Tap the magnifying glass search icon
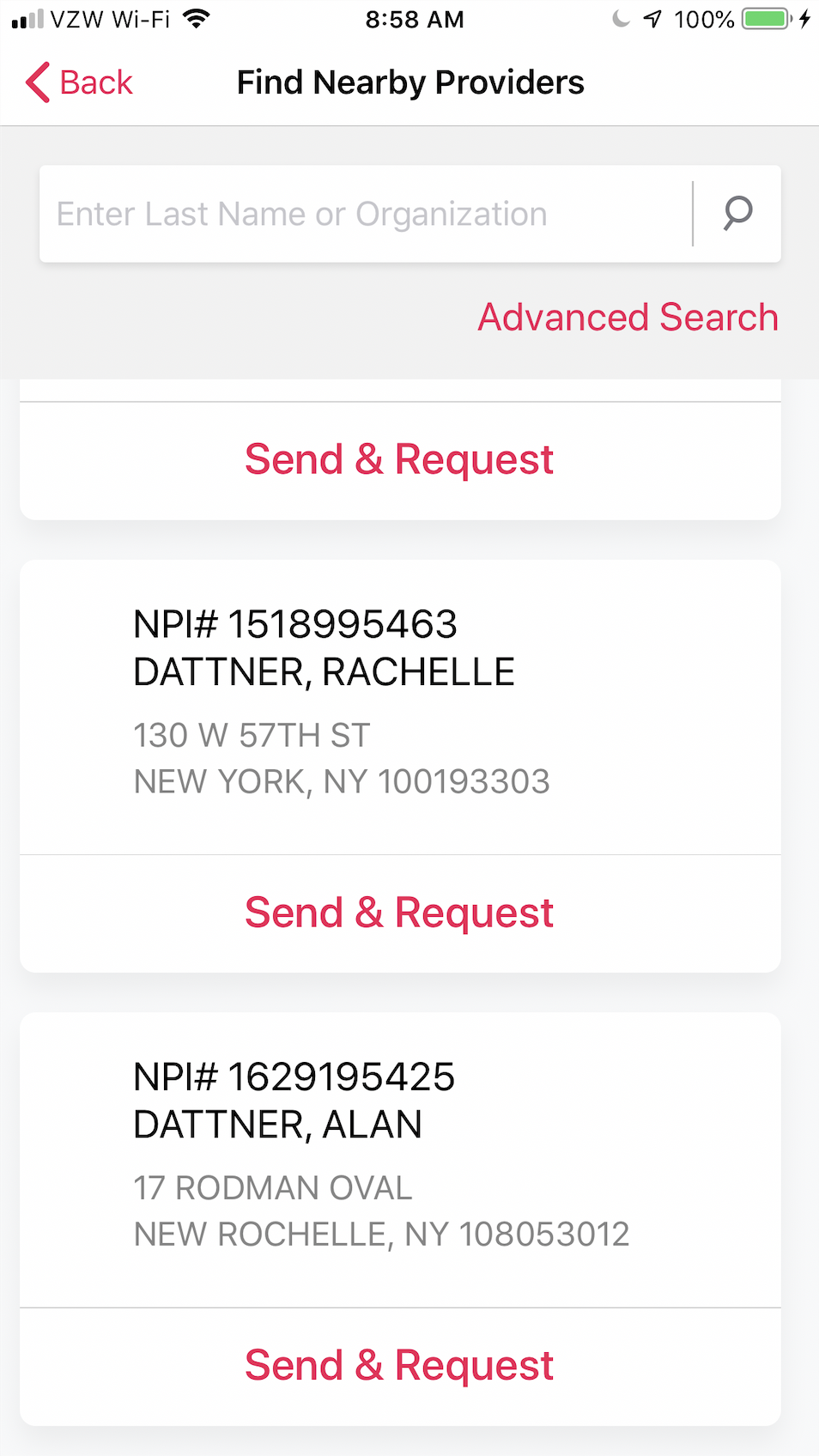The height and width of the screenshot is (1456, 819). pos(737,214)
